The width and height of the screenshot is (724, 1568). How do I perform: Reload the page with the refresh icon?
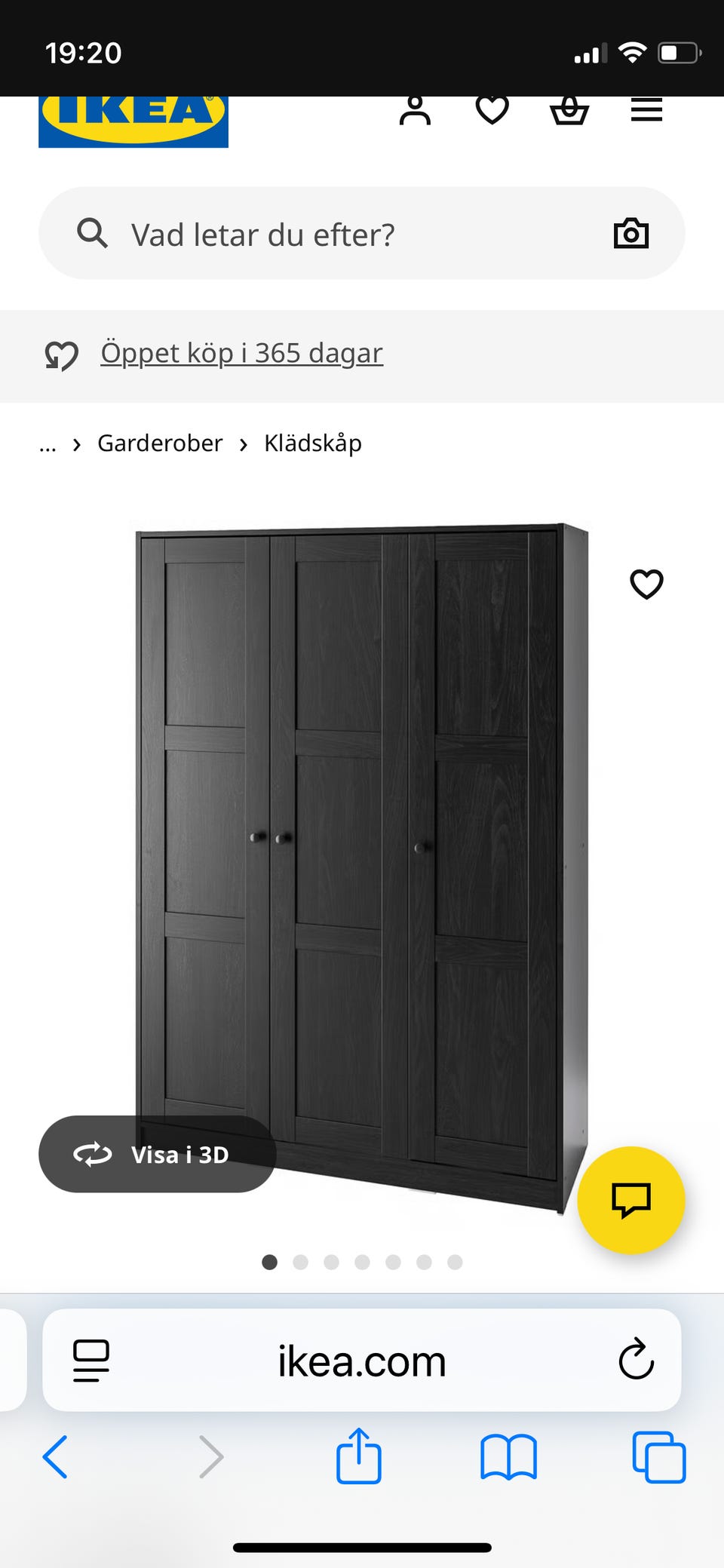click(637, 1361)
